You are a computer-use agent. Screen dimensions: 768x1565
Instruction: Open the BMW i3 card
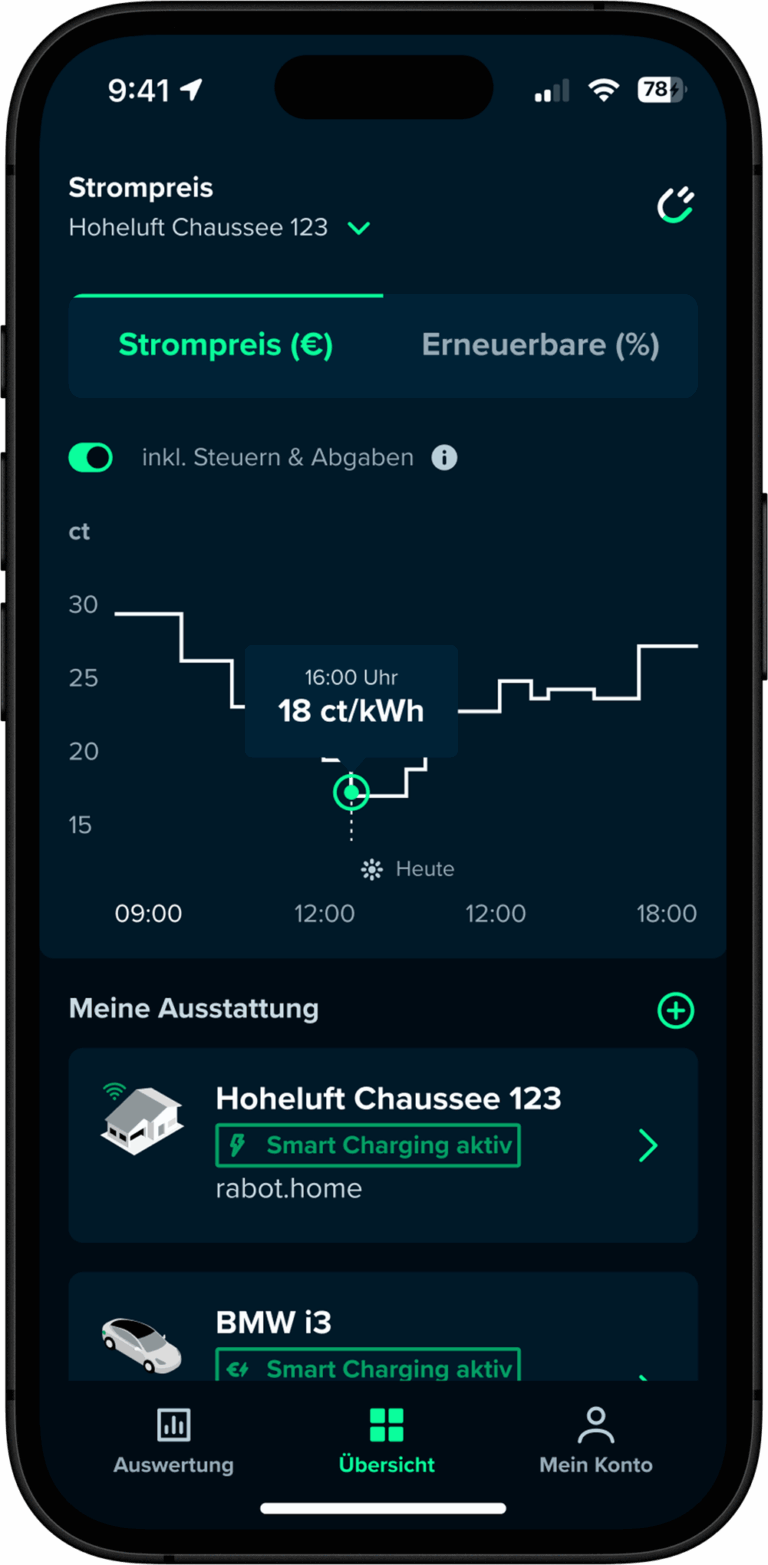tap(383, 1327)
